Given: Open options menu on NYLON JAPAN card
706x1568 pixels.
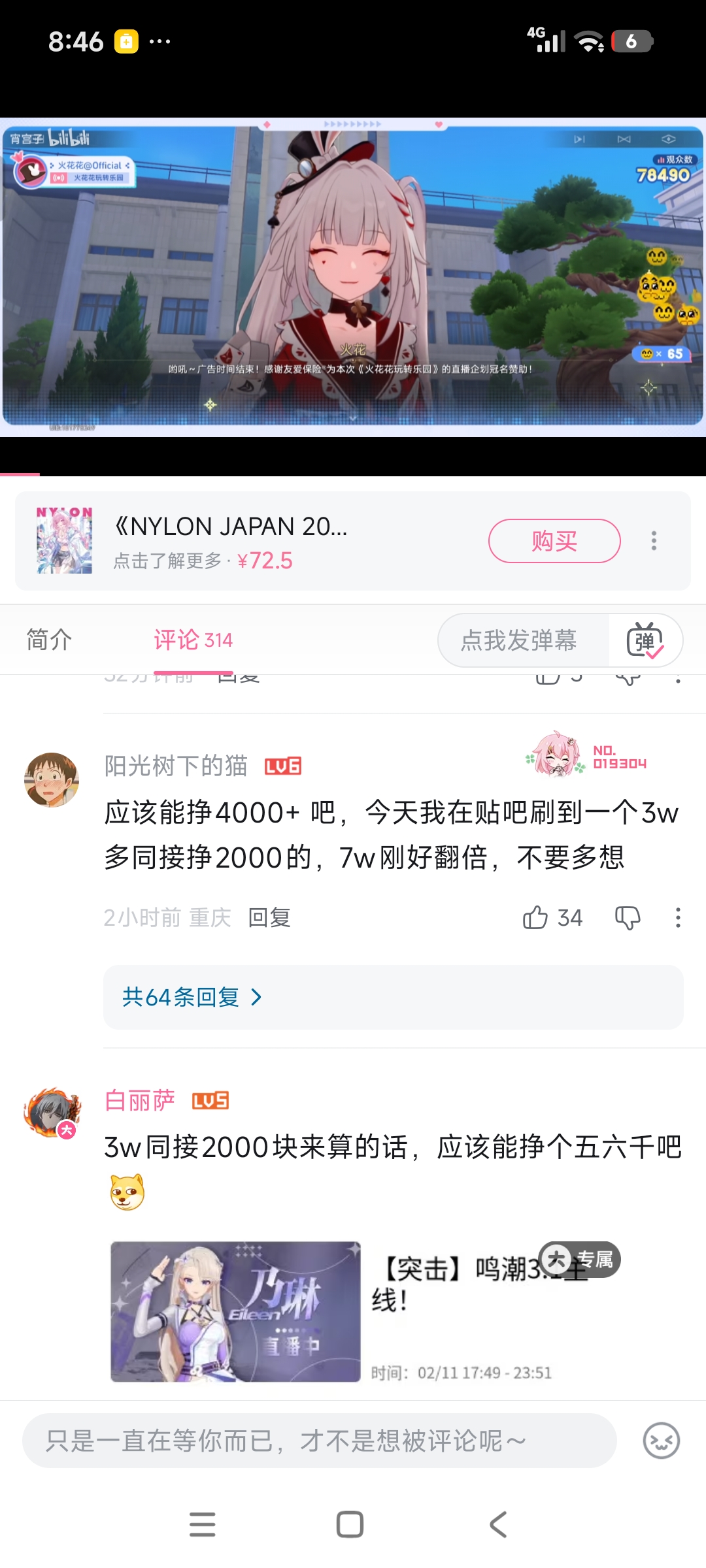Looking at the screenshot, I should 653,541.
